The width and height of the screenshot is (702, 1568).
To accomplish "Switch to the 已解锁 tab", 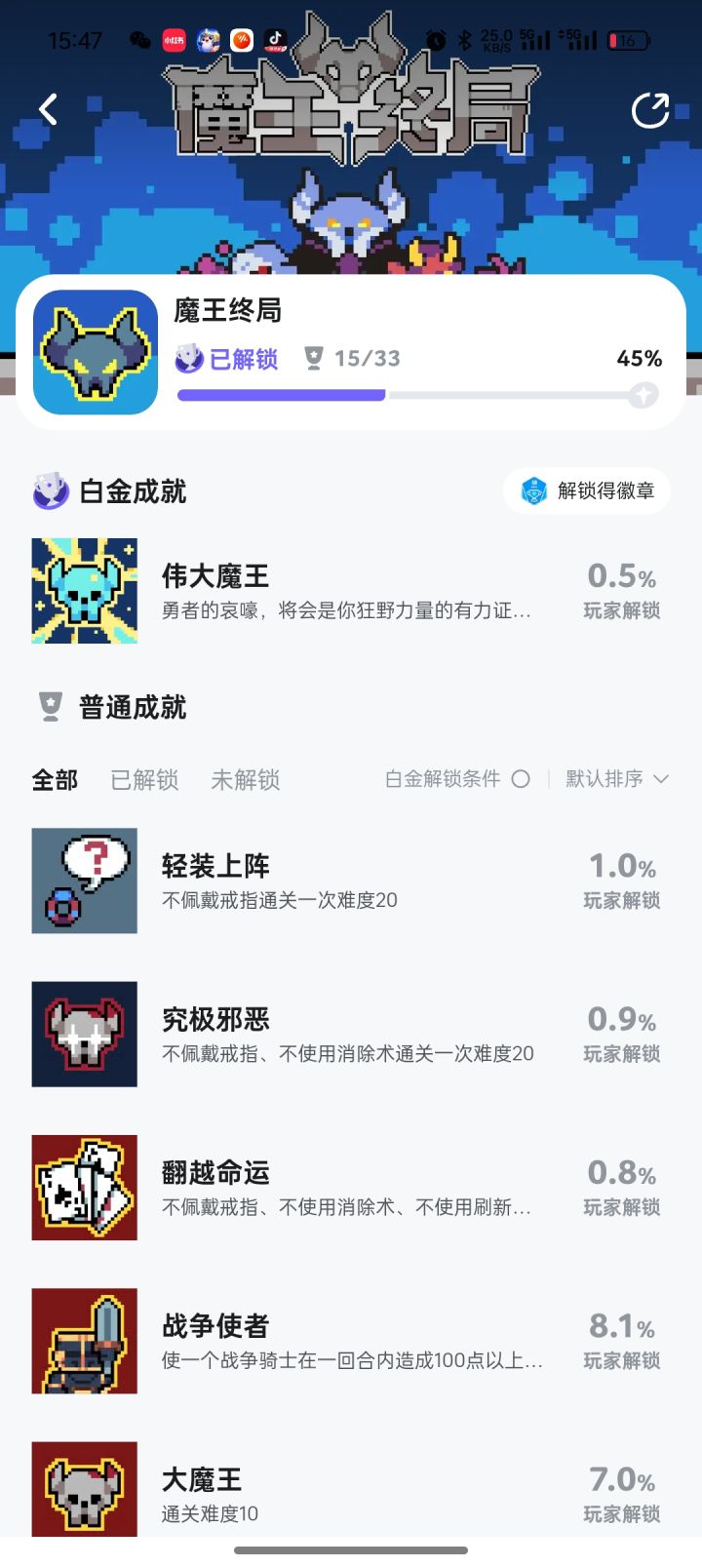I will (x=144, y=779).
